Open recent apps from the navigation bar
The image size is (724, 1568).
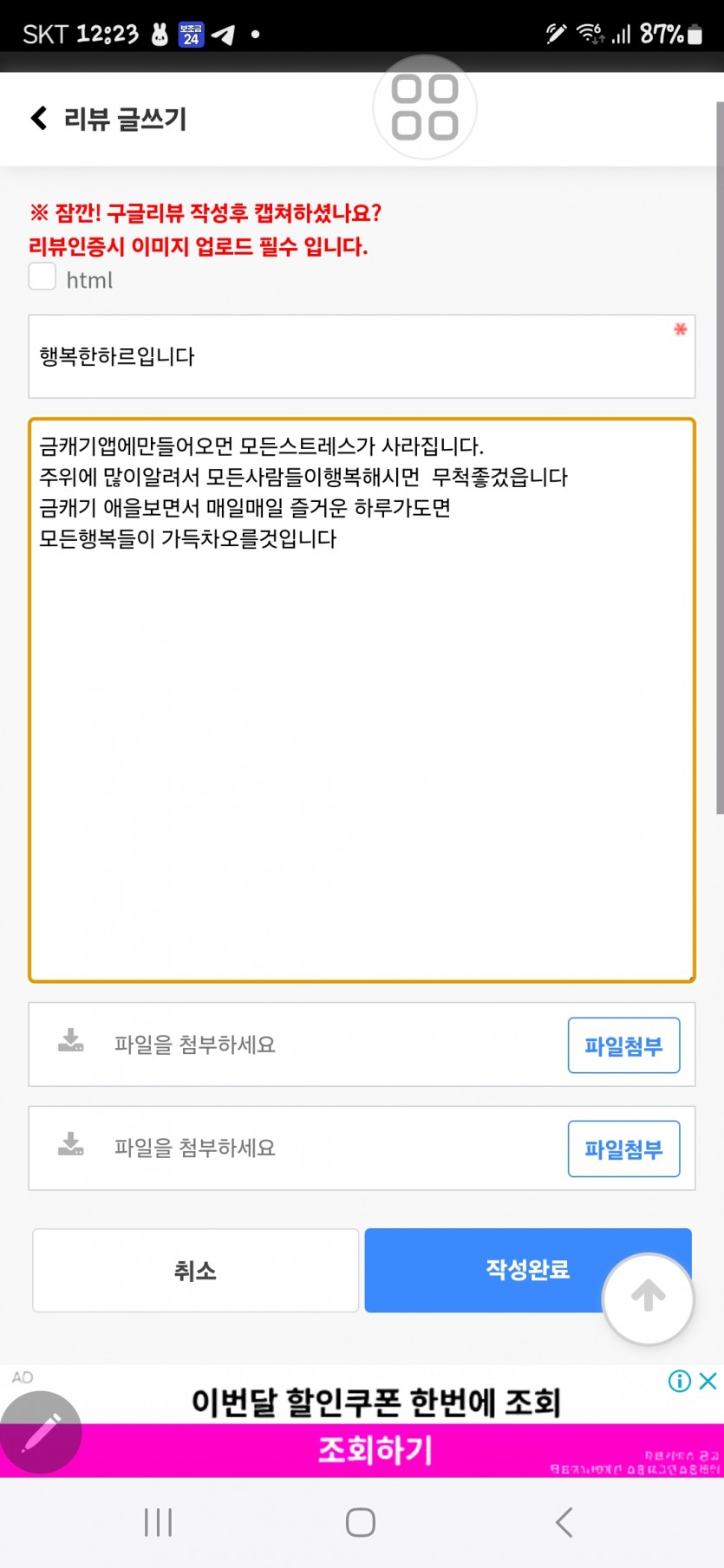pos(159,1522)
